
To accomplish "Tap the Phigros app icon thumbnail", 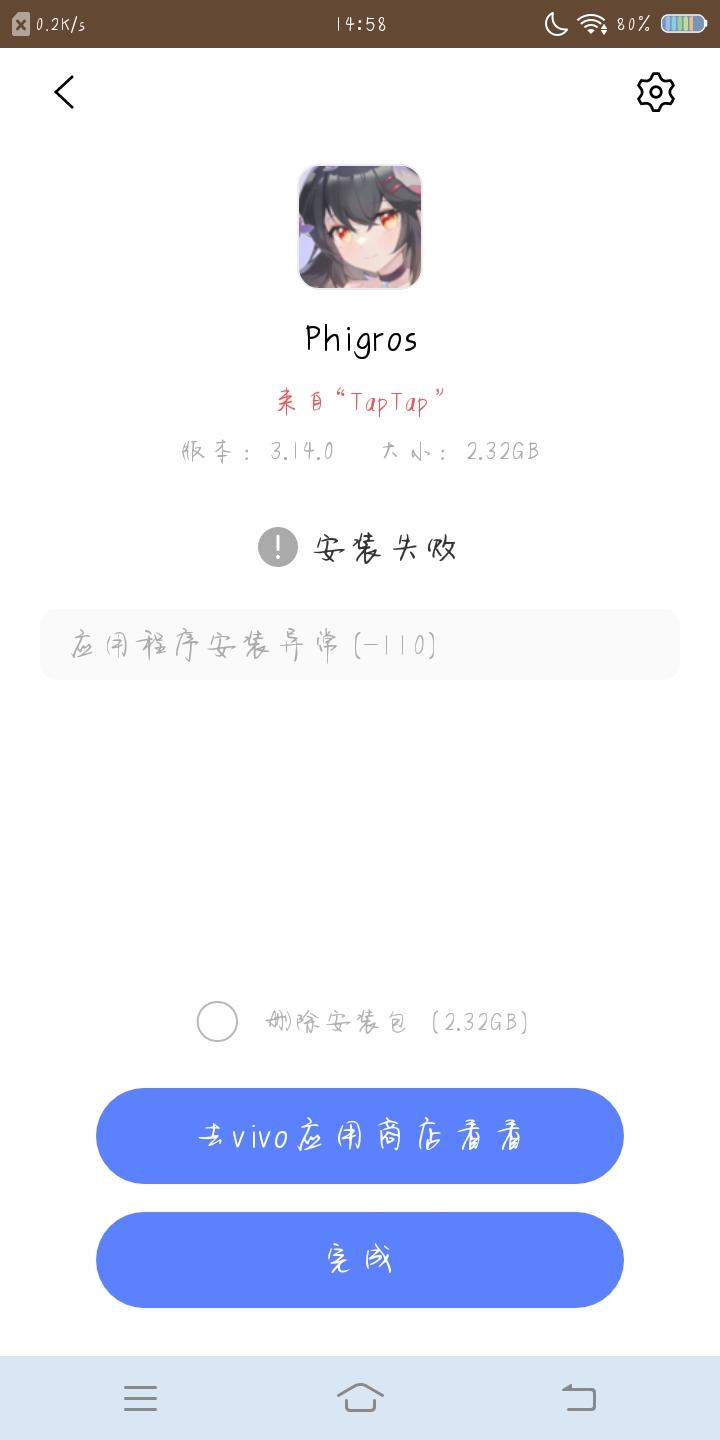I will tap(360, 227).
